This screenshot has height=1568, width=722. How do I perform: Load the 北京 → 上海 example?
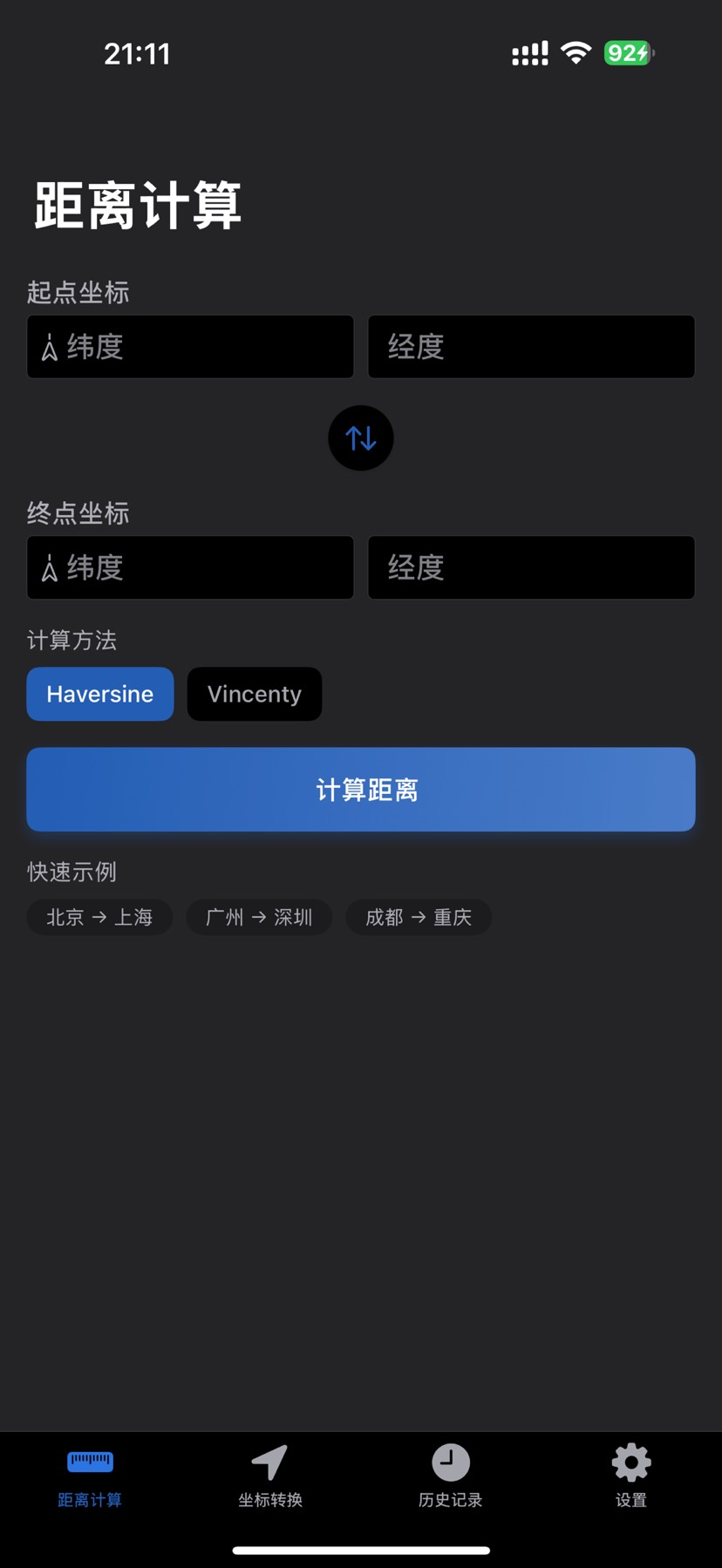tap(99, 917)
